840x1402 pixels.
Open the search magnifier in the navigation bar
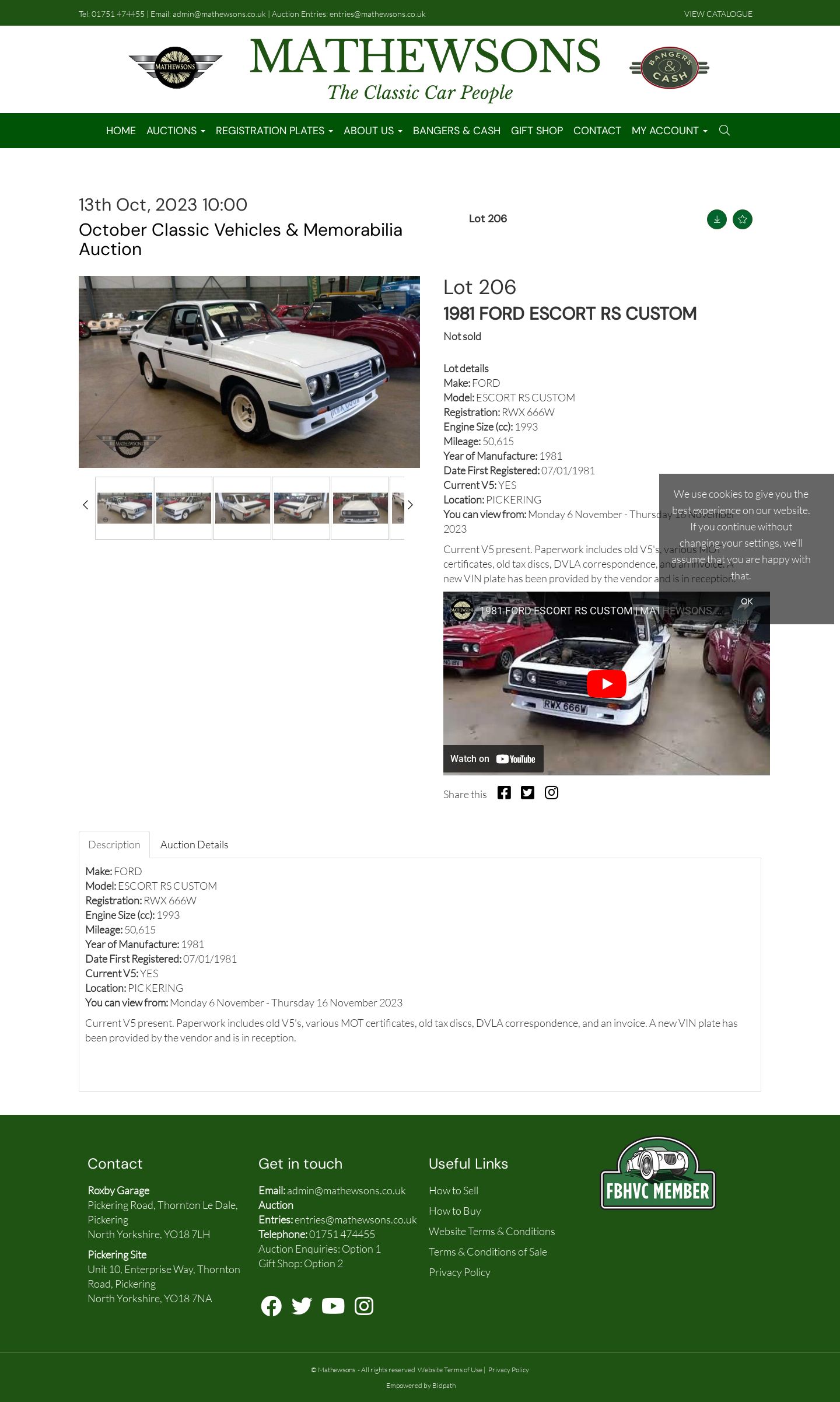coord(724,130)
